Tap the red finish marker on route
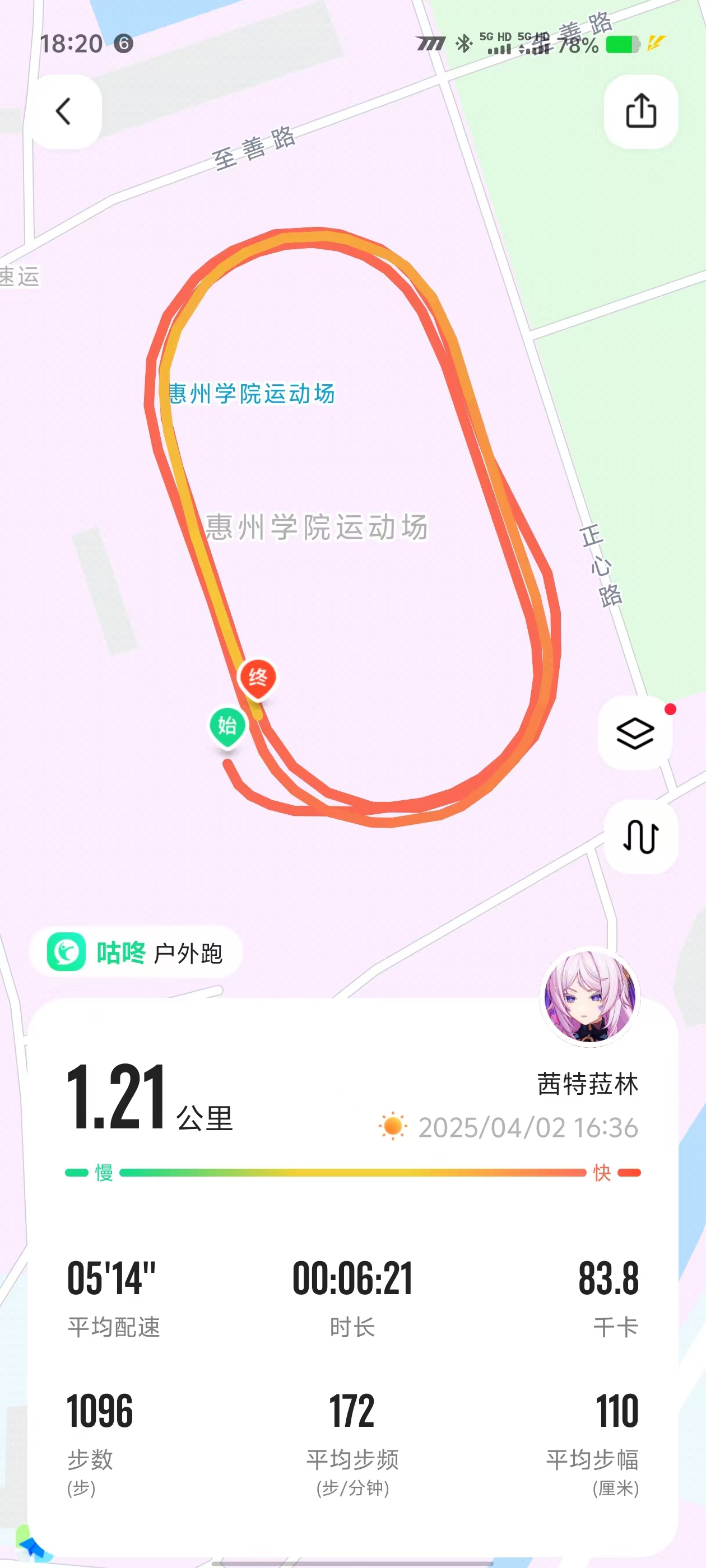 pos(258,678)
